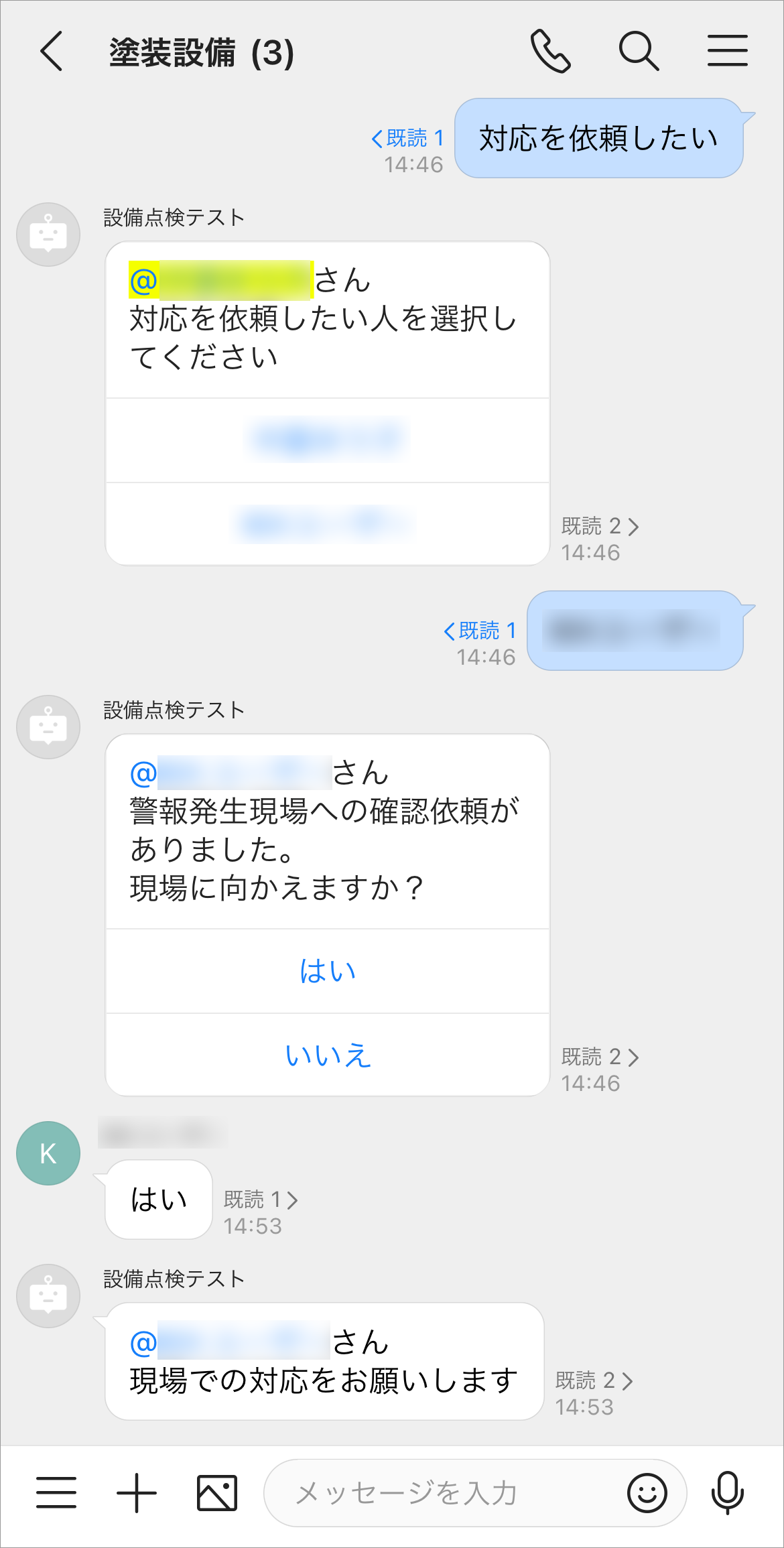
Task: Open the chat room menu
Action: coord(727,51)
